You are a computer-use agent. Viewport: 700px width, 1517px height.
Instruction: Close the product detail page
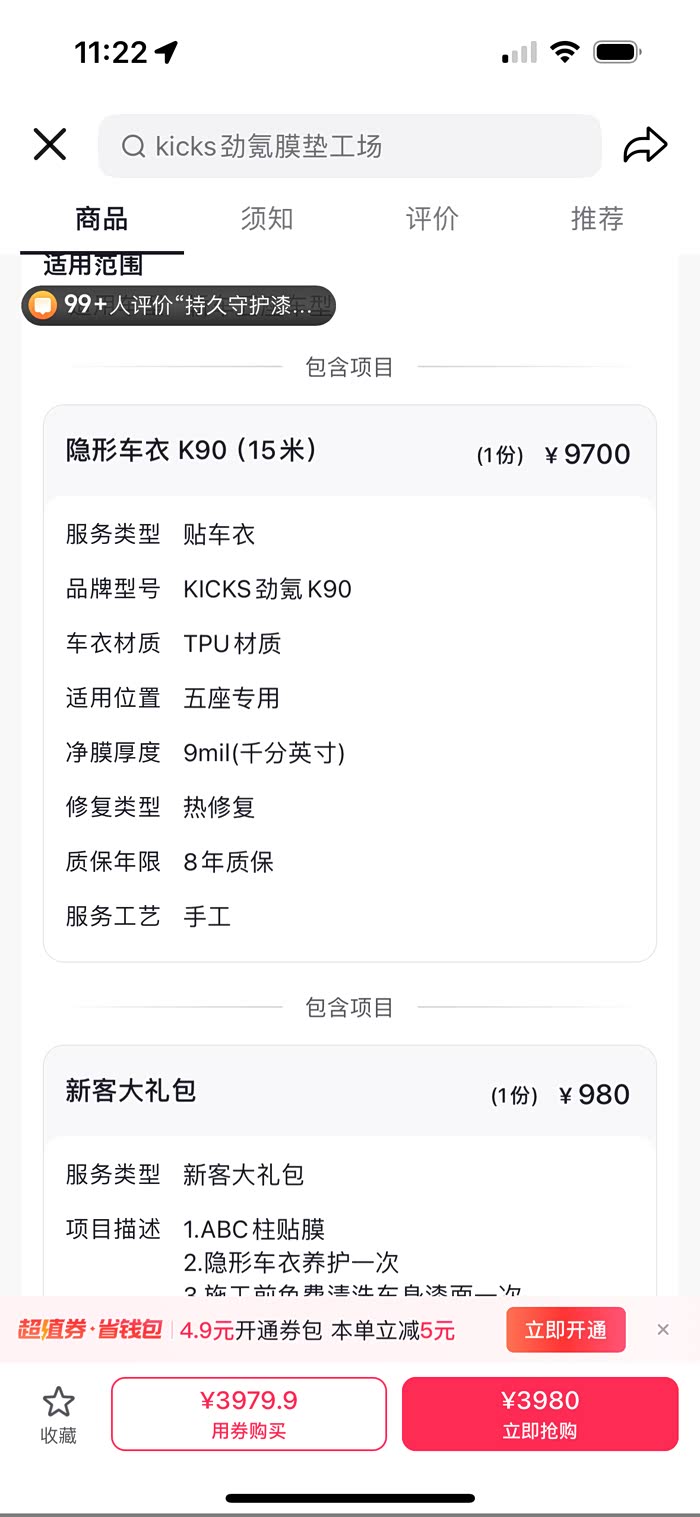(49, 145)
